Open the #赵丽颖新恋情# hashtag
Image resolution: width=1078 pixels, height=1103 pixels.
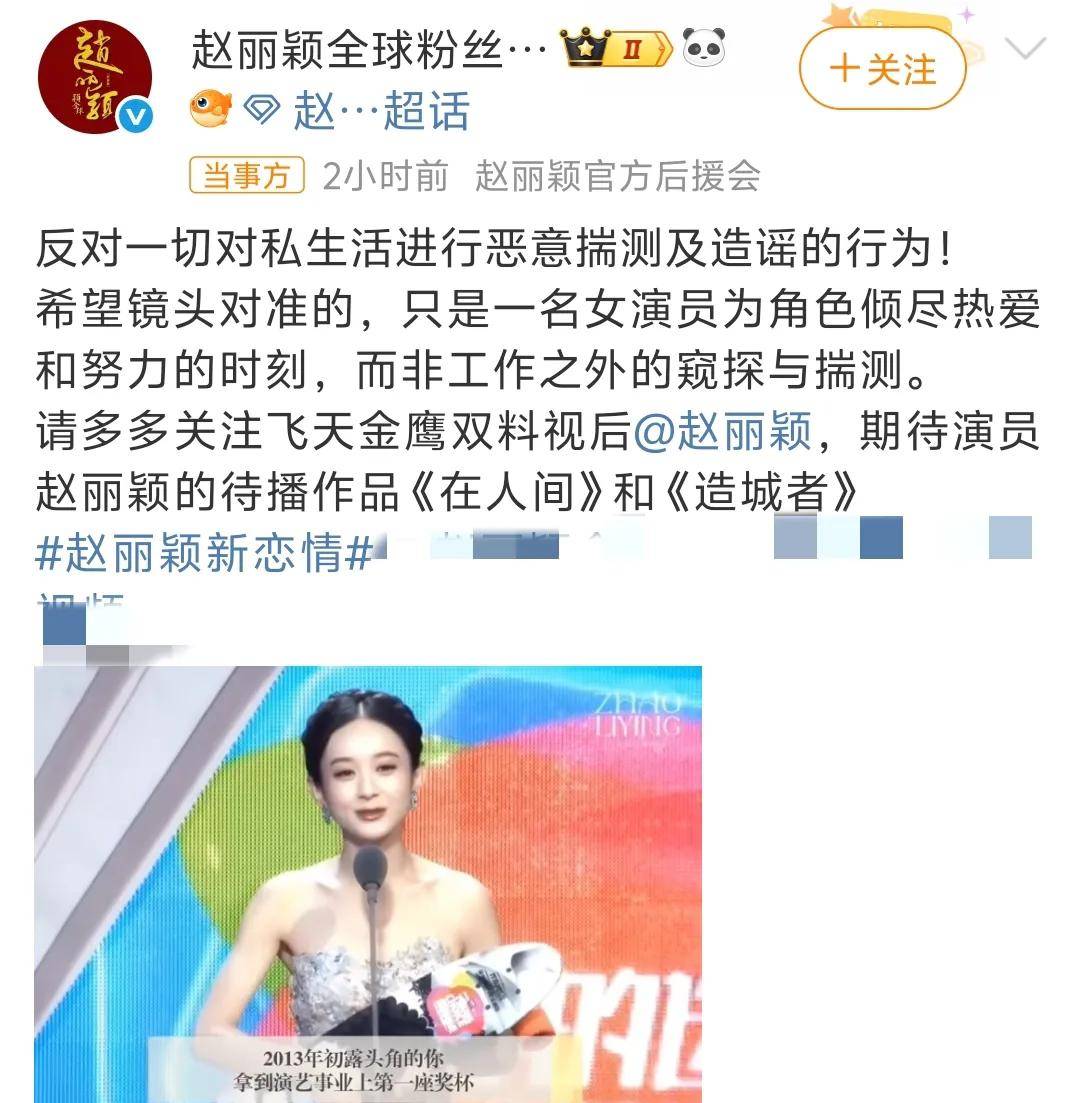[x=204, y=552]
